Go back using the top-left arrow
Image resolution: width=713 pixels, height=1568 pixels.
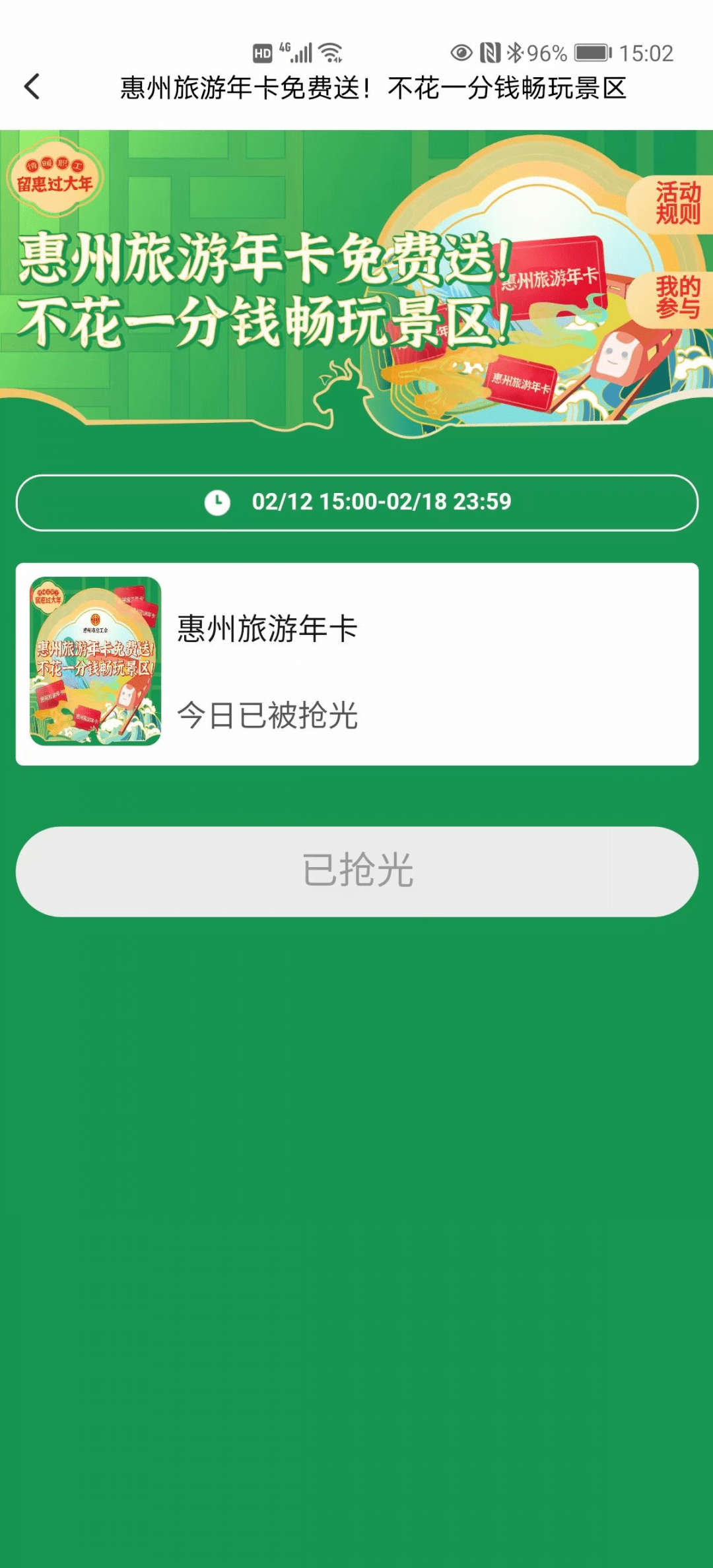coord(32,86)
